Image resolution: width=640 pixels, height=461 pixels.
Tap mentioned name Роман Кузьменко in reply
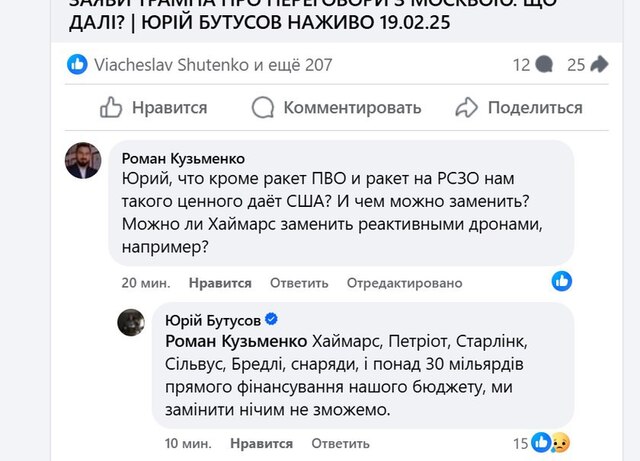point(236,342)
